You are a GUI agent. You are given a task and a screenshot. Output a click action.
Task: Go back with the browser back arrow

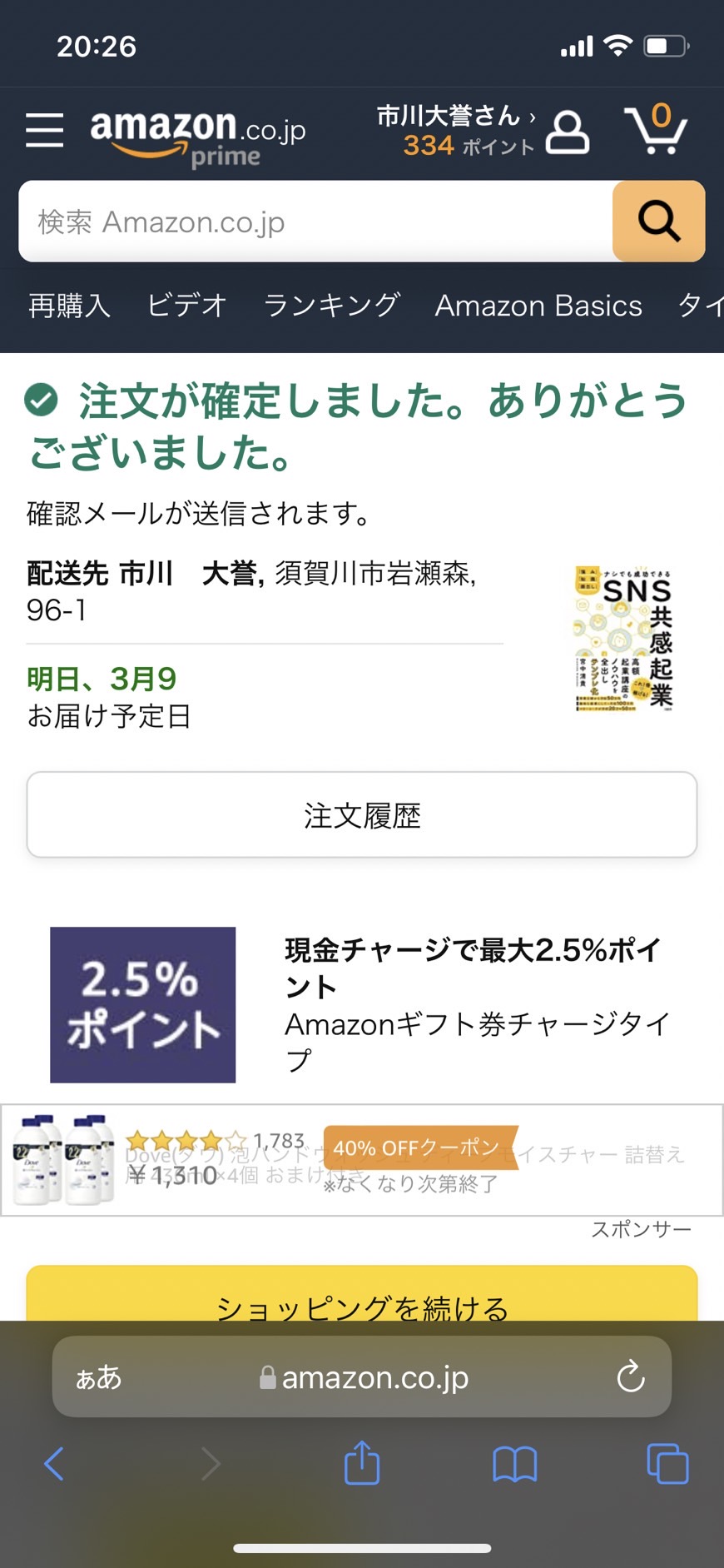[x=54, y=1463]
